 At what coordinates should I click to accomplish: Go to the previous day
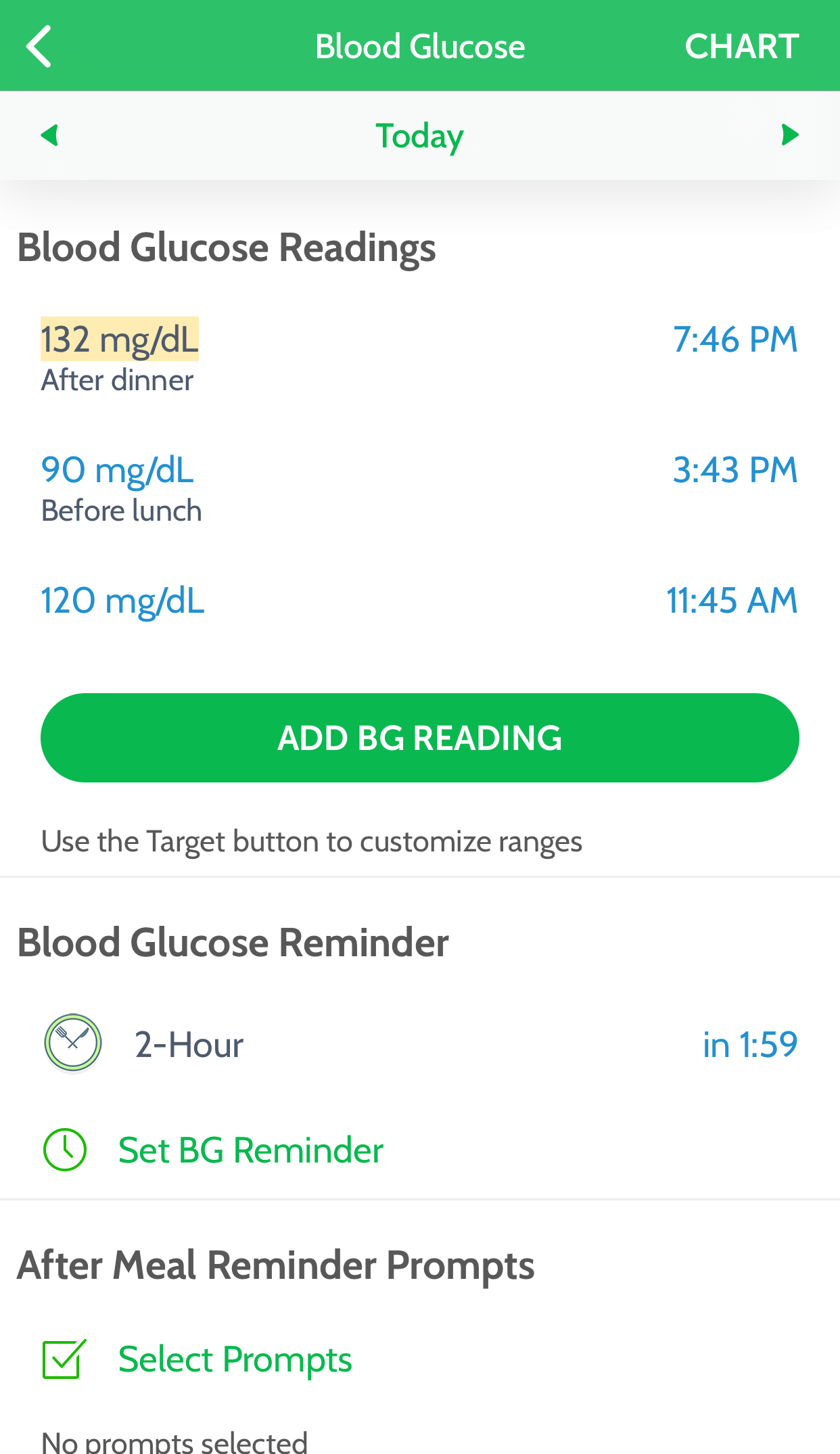tap(49, 135)
